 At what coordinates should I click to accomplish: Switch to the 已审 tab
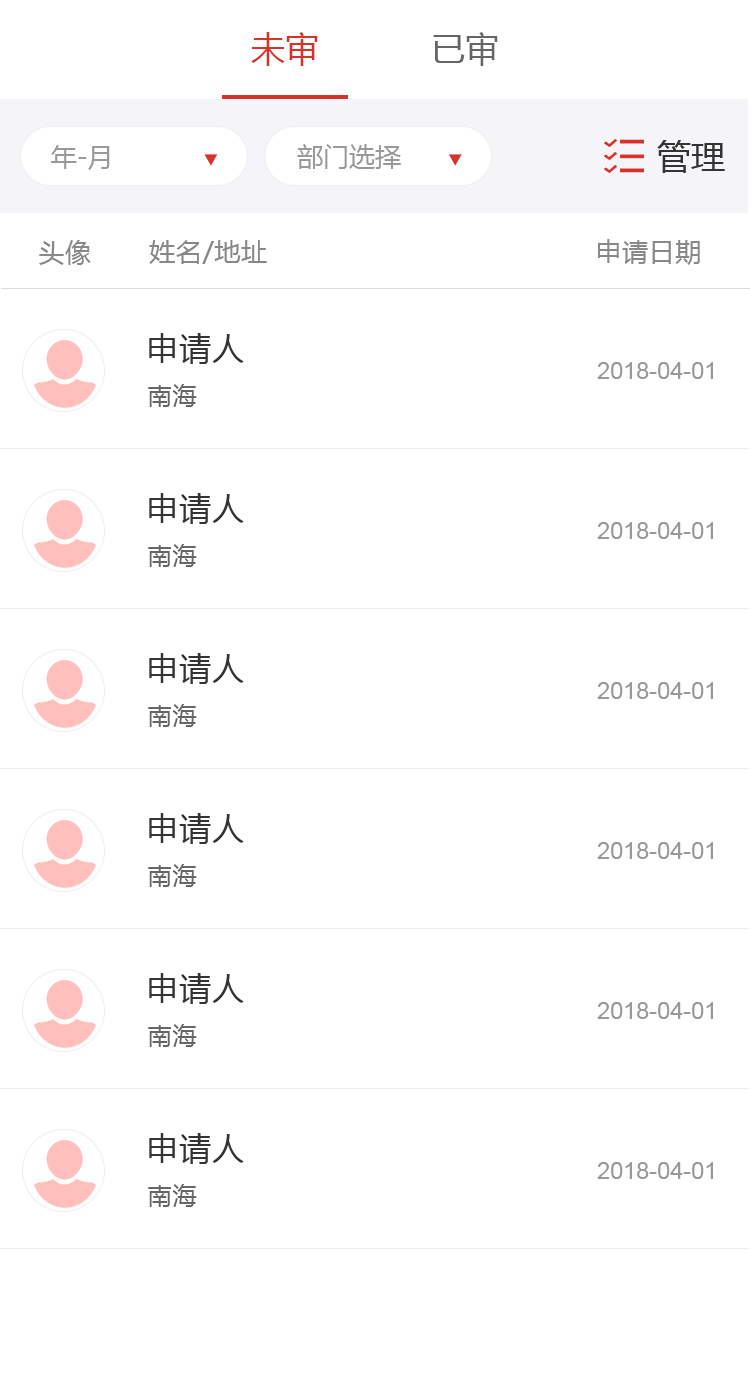point(465,50)
